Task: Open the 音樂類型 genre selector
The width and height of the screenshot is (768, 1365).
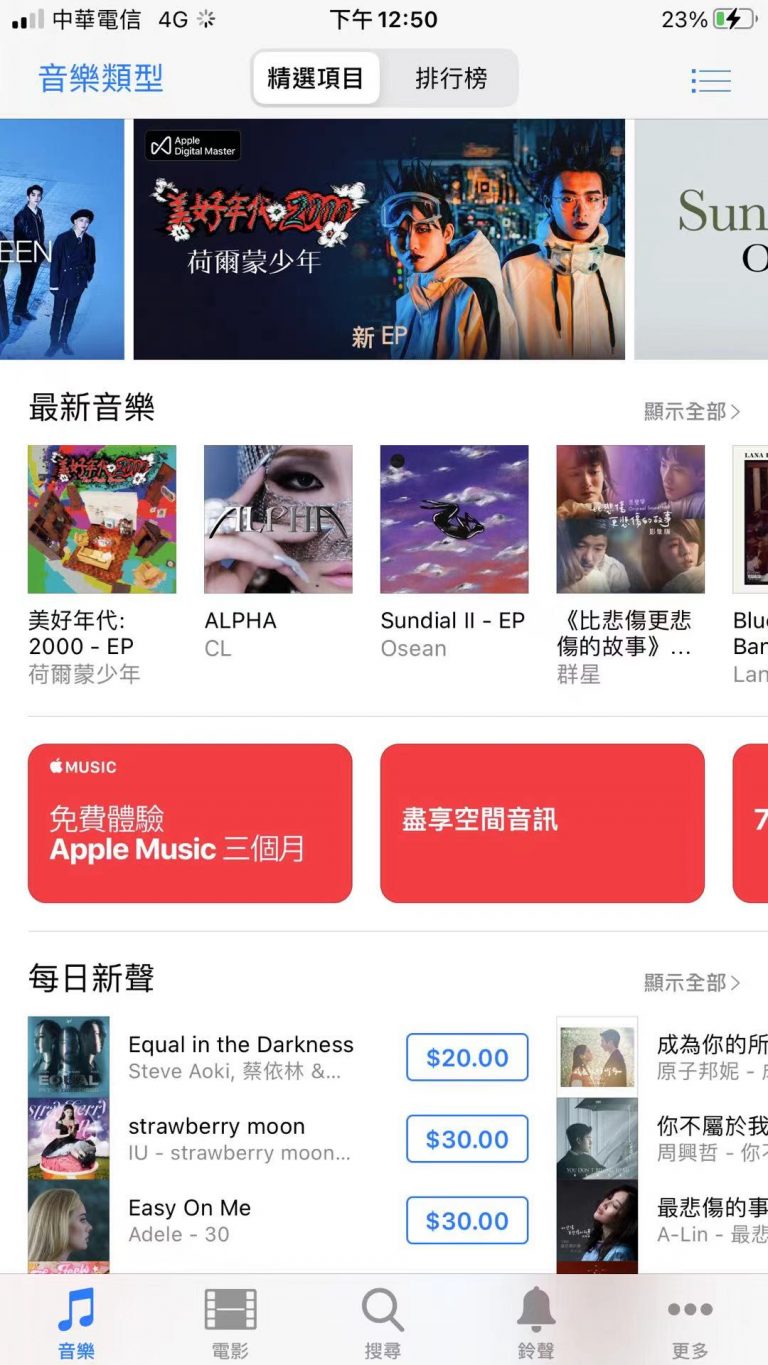Action: point(100,78)
